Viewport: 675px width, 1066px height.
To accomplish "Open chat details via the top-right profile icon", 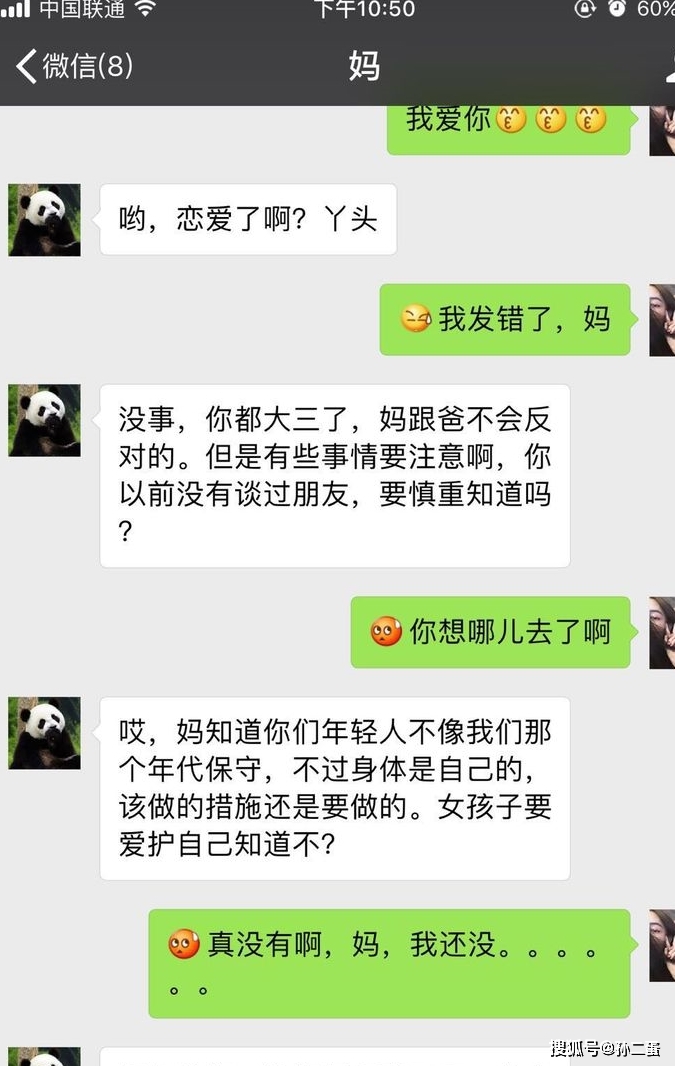I will (x=668, y=66).
